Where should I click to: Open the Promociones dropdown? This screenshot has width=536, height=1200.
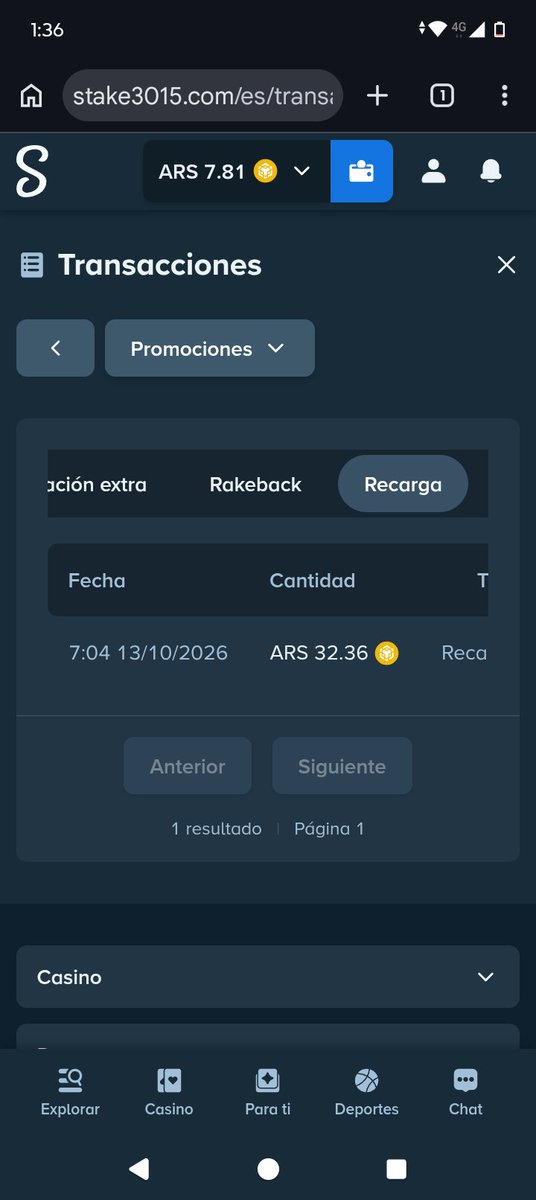[x=210, y=348]
